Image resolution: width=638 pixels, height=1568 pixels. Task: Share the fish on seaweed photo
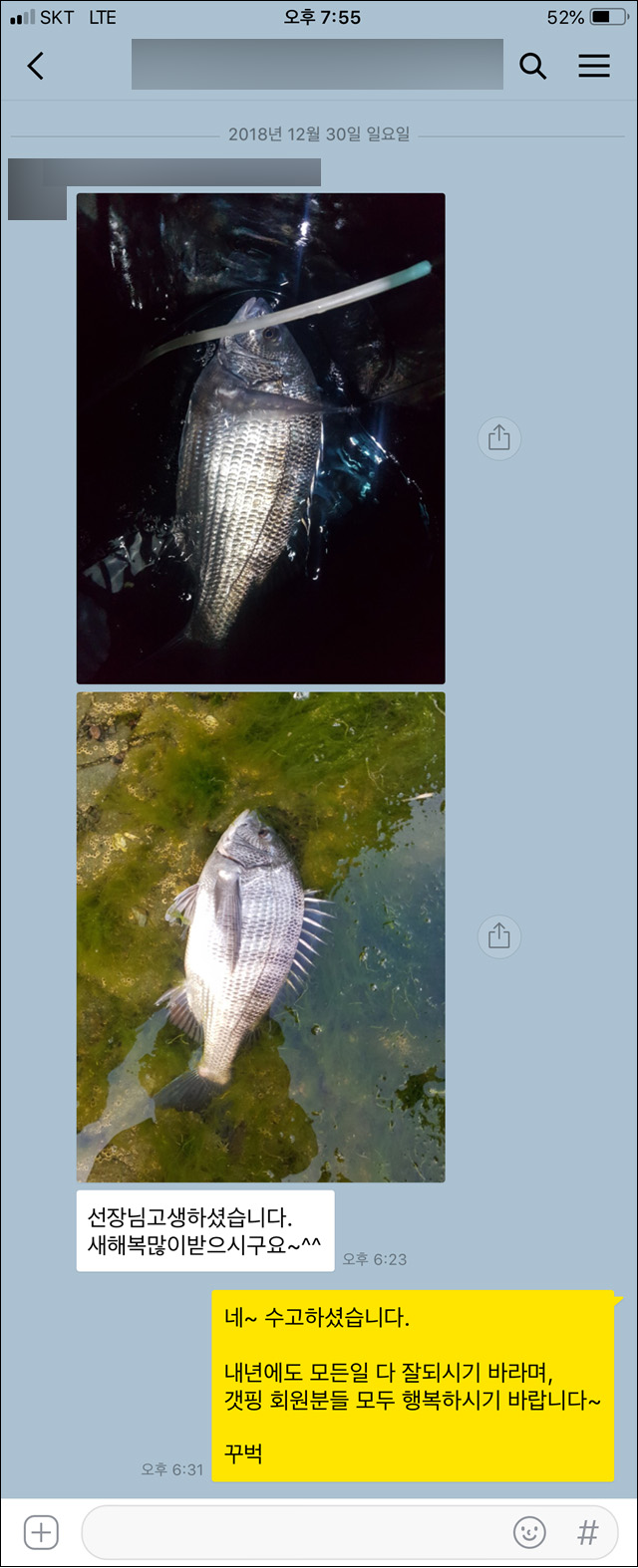pyautogui.click(x=499, y=936)
